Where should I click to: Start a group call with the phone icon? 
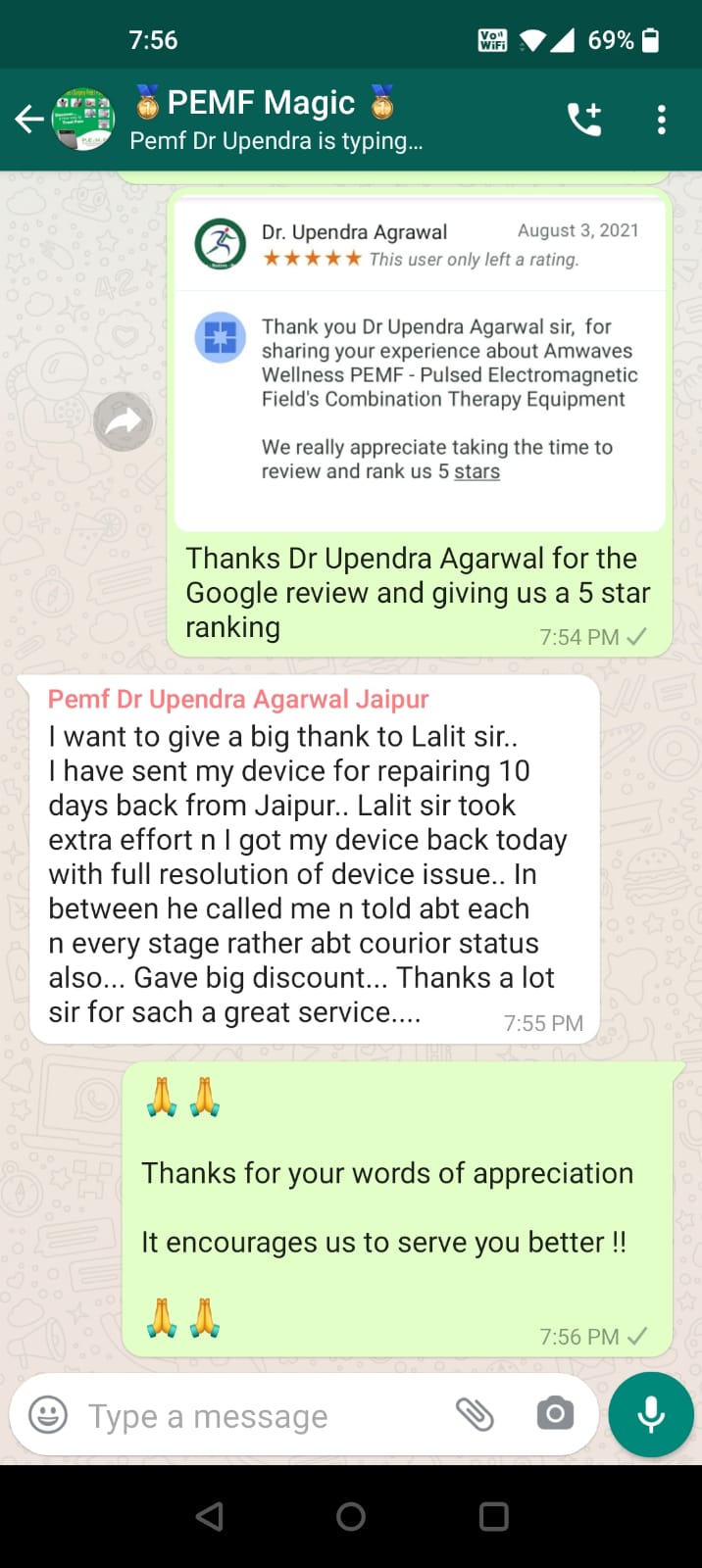(584, 120)
